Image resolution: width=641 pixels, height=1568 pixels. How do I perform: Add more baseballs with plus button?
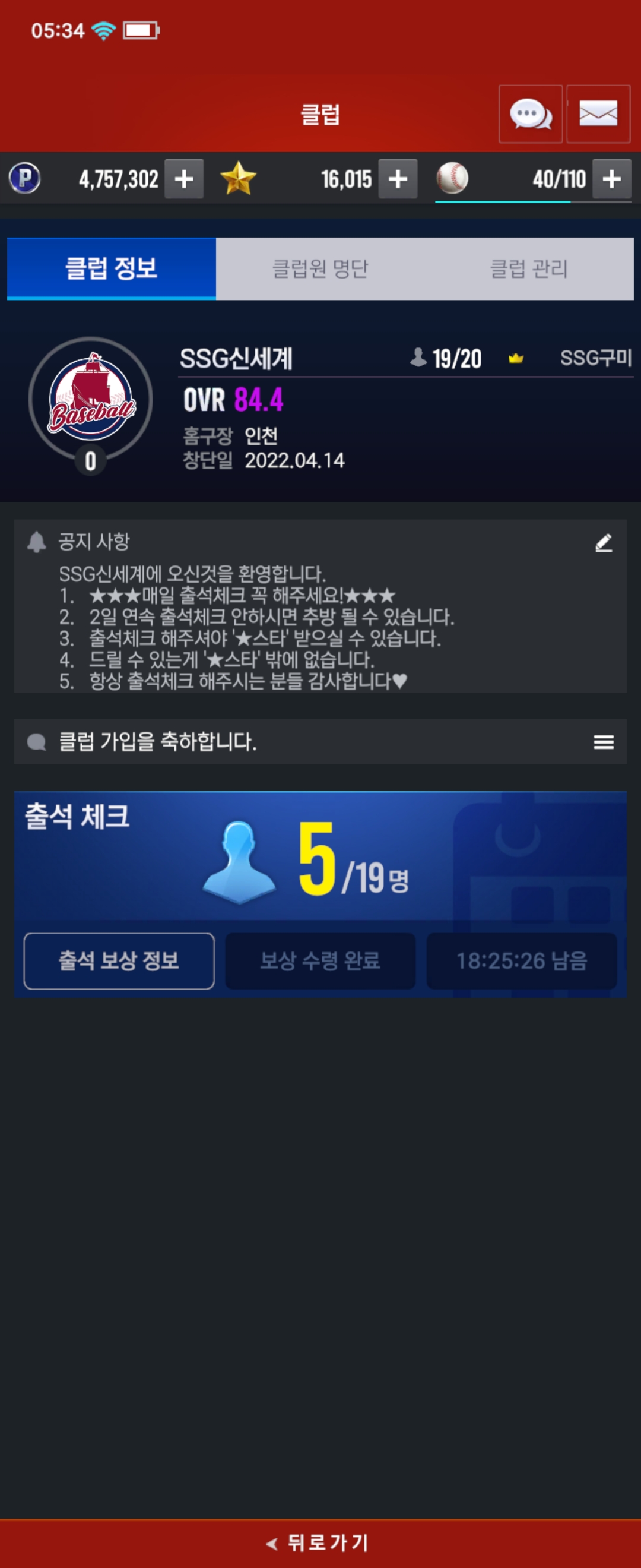pos(611,179)
